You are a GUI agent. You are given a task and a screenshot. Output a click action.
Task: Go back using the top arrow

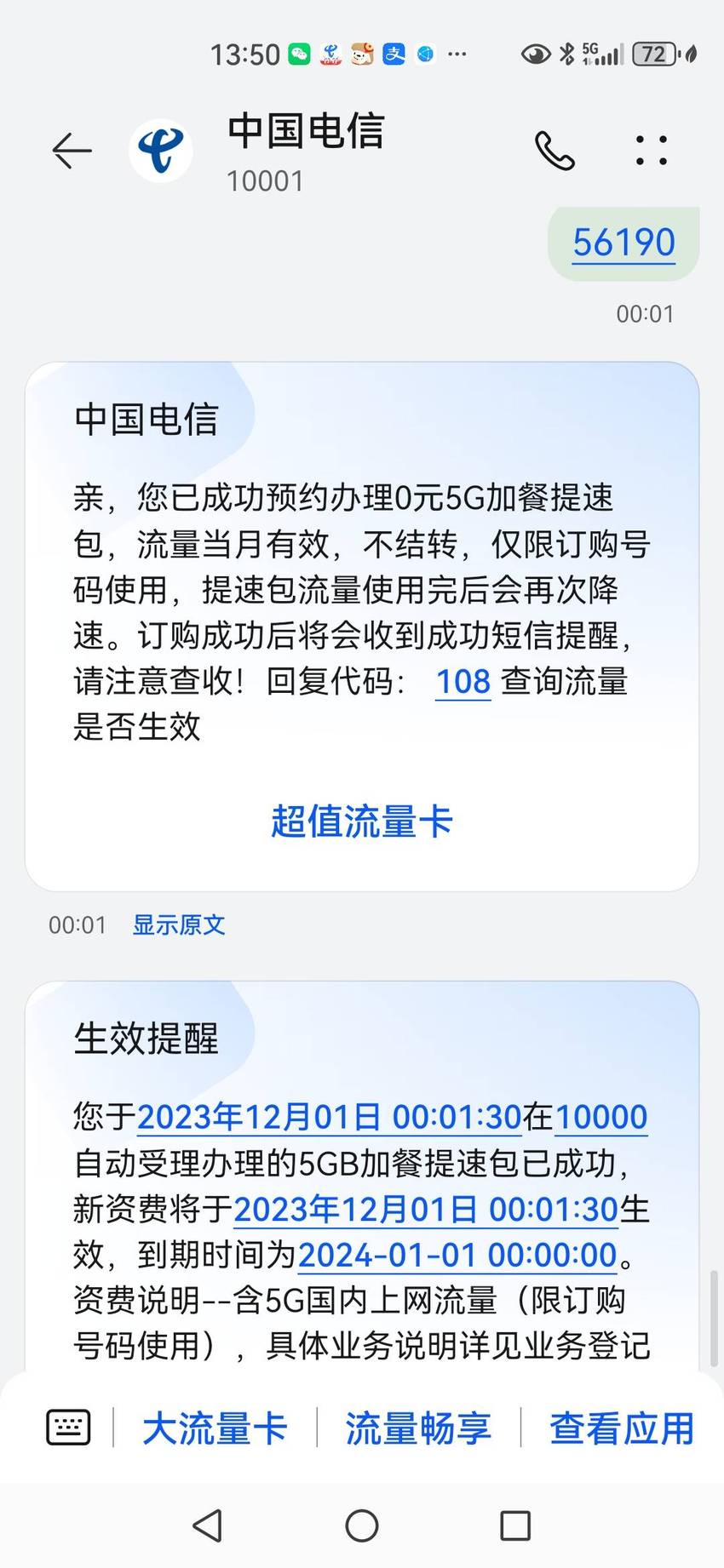pos(72,152)
